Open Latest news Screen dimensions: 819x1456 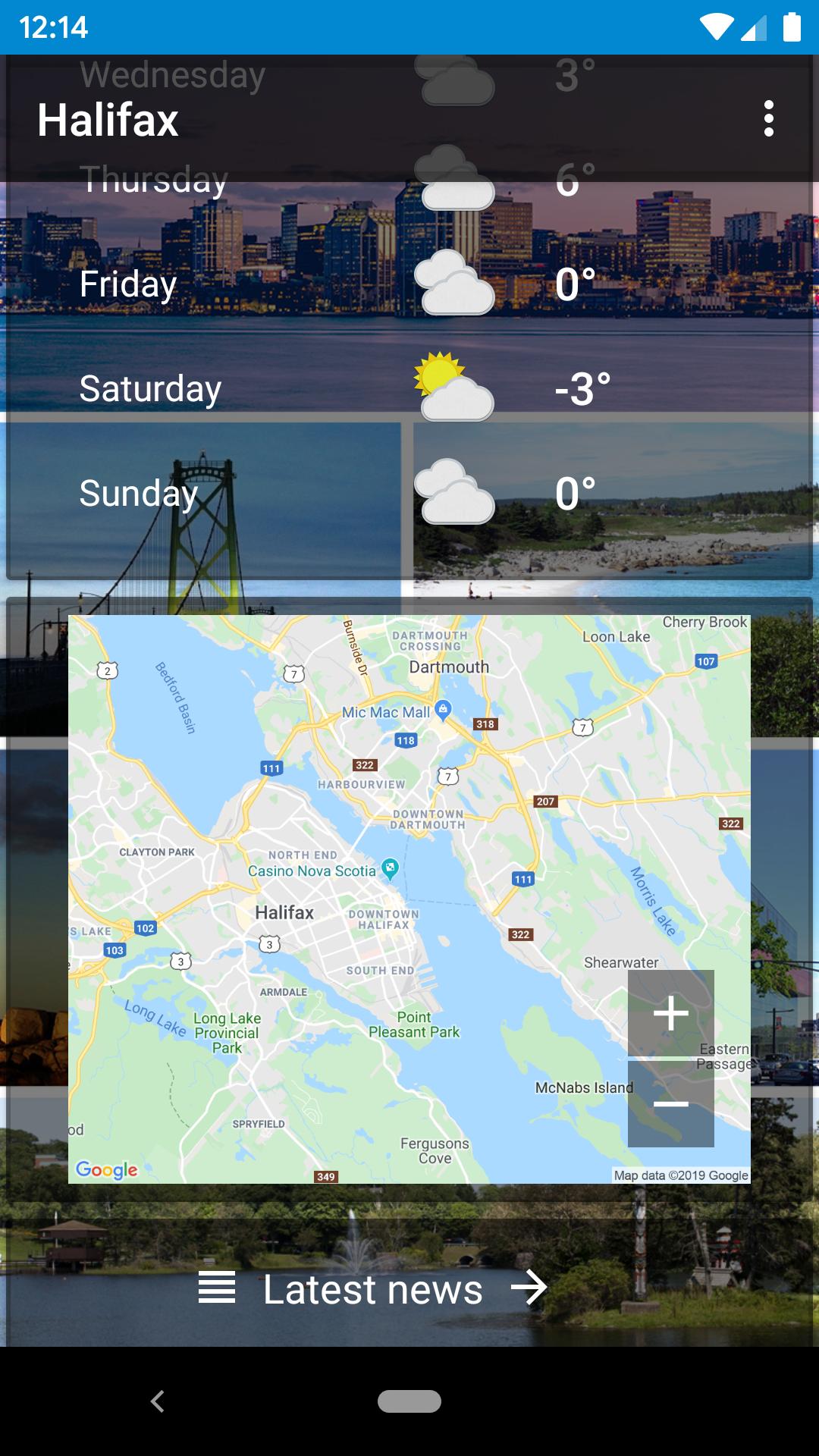[373, 1288]
